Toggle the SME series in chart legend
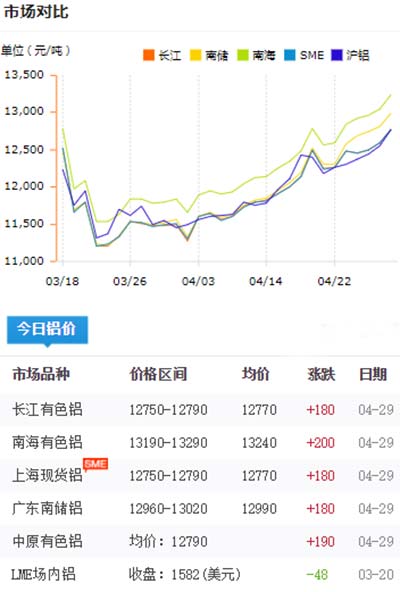Screen dimensions: 400x592 (x=304, y=55)
